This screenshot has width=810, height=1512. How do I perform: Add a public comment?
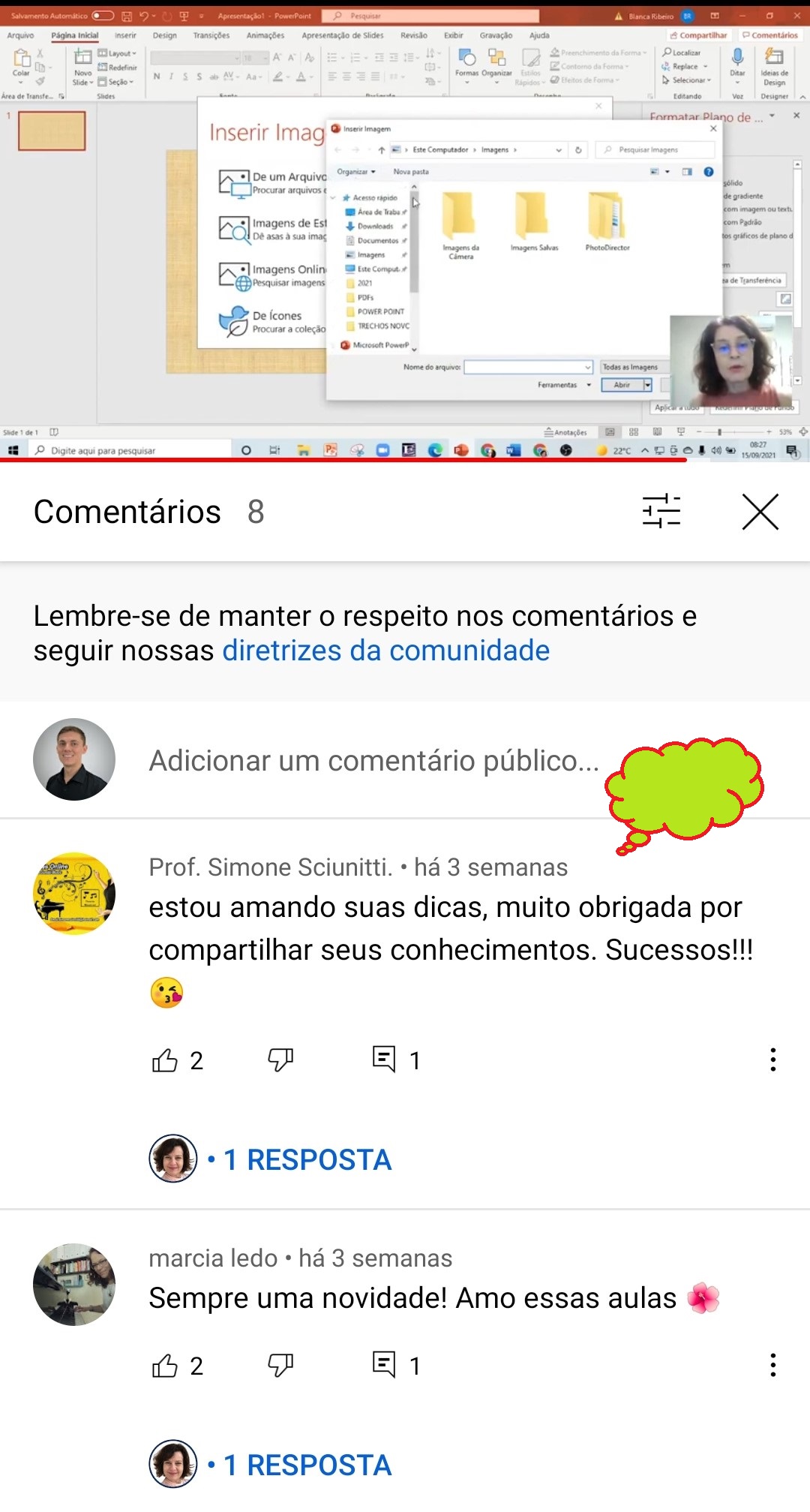point(374,761)
